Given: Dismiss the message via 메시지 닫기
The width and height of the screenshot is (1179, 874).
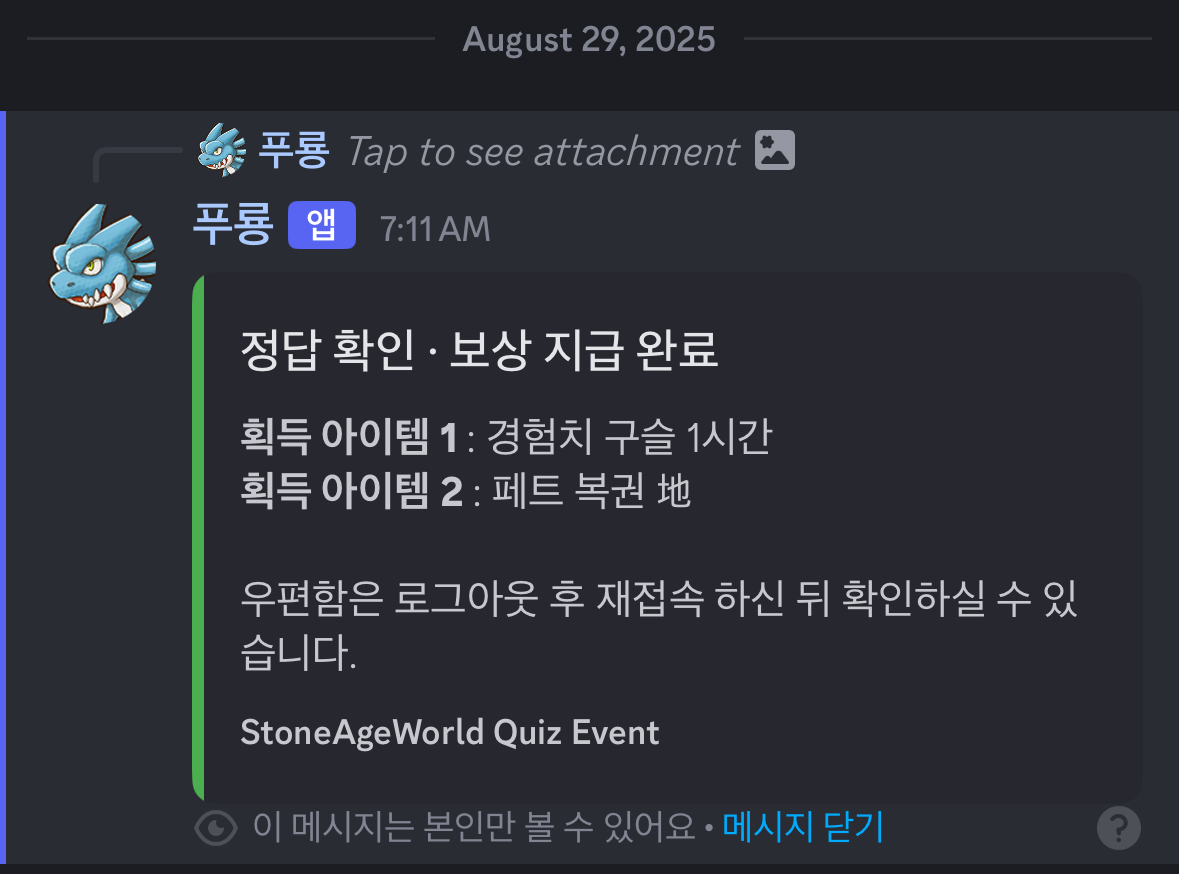Looking at the screenshot, I should [803, 827].
